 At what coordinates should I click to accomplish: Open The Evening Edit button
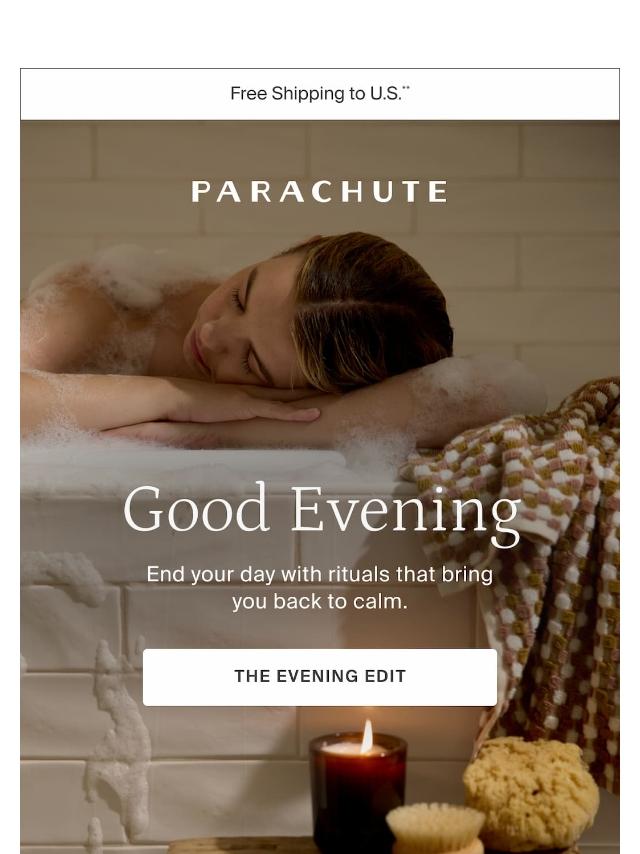[x=320, y=677]
